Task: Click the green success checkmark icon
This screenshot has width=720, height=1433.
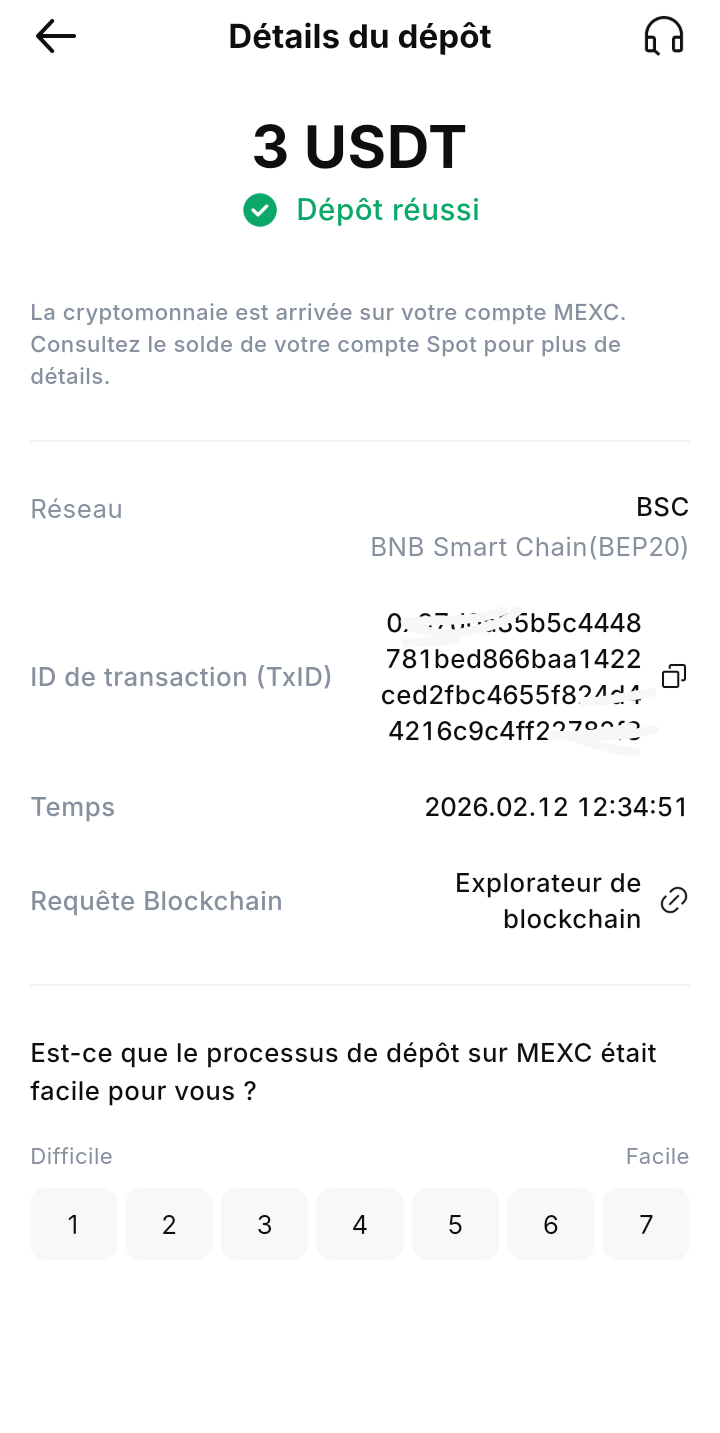Action: [259, 210]
